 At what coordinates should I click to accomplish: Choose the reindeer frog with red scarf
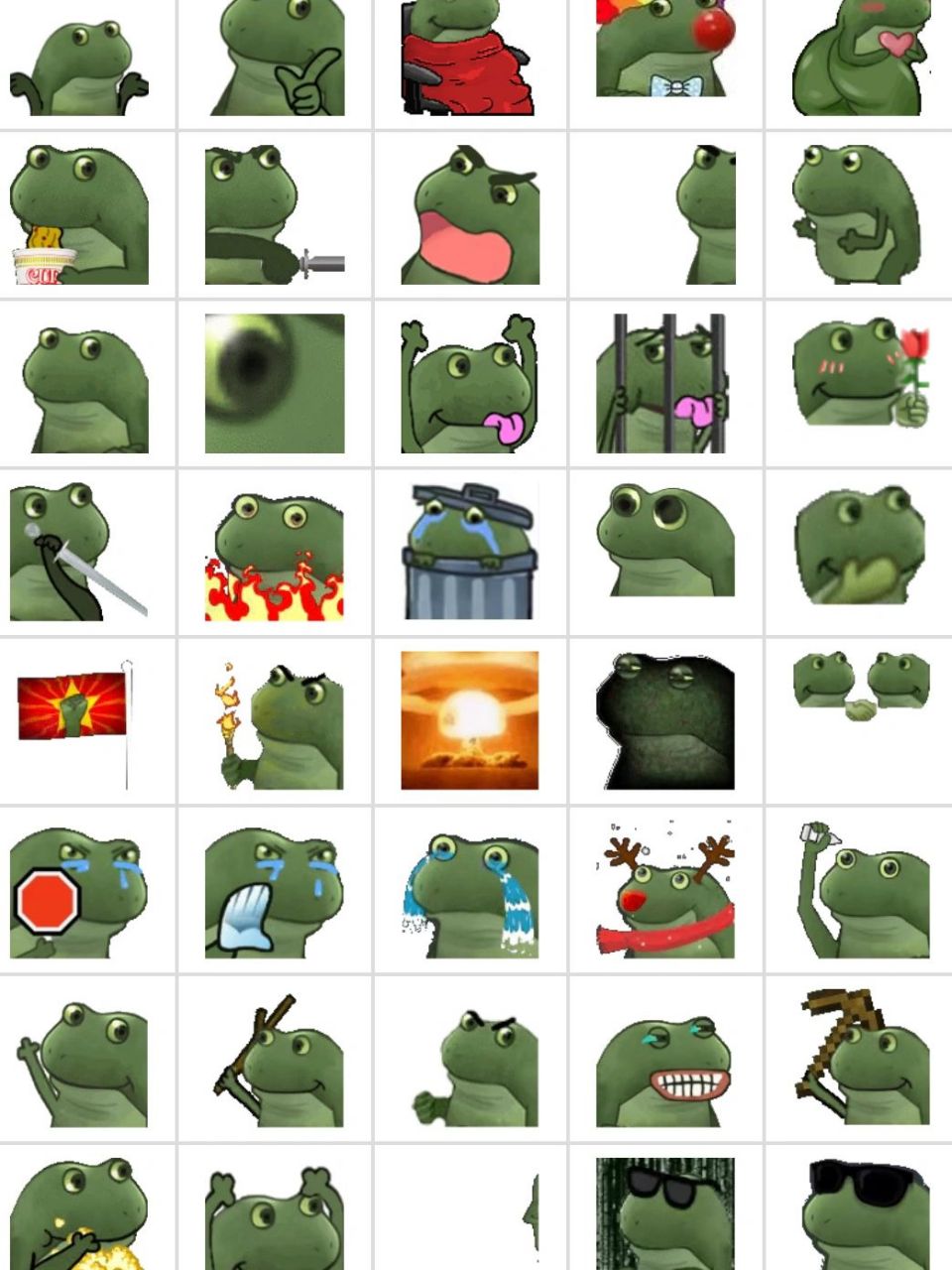[x=664, y=890]
